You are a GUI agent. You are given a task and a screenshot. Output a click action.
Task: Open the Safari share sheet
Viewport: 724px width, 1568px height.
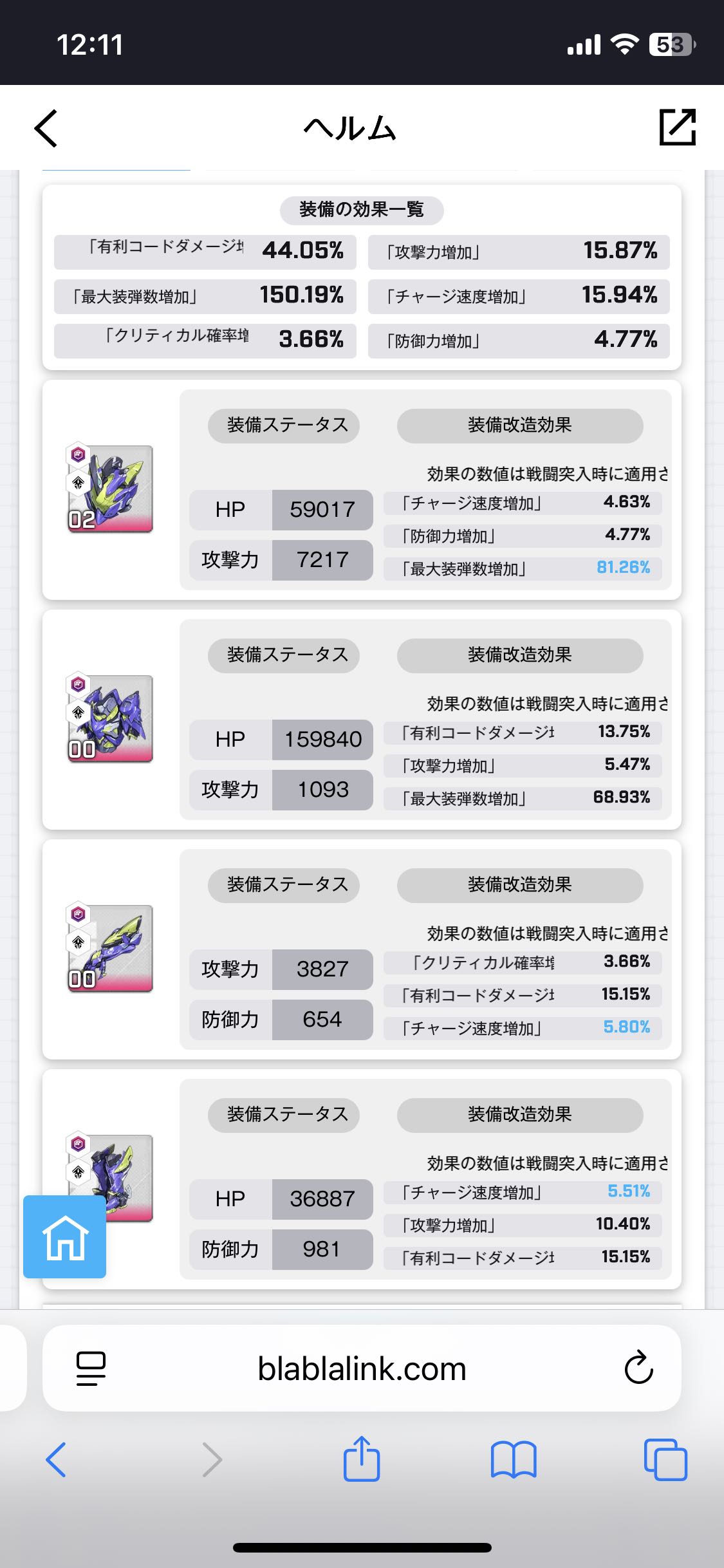click(362, 1459)
